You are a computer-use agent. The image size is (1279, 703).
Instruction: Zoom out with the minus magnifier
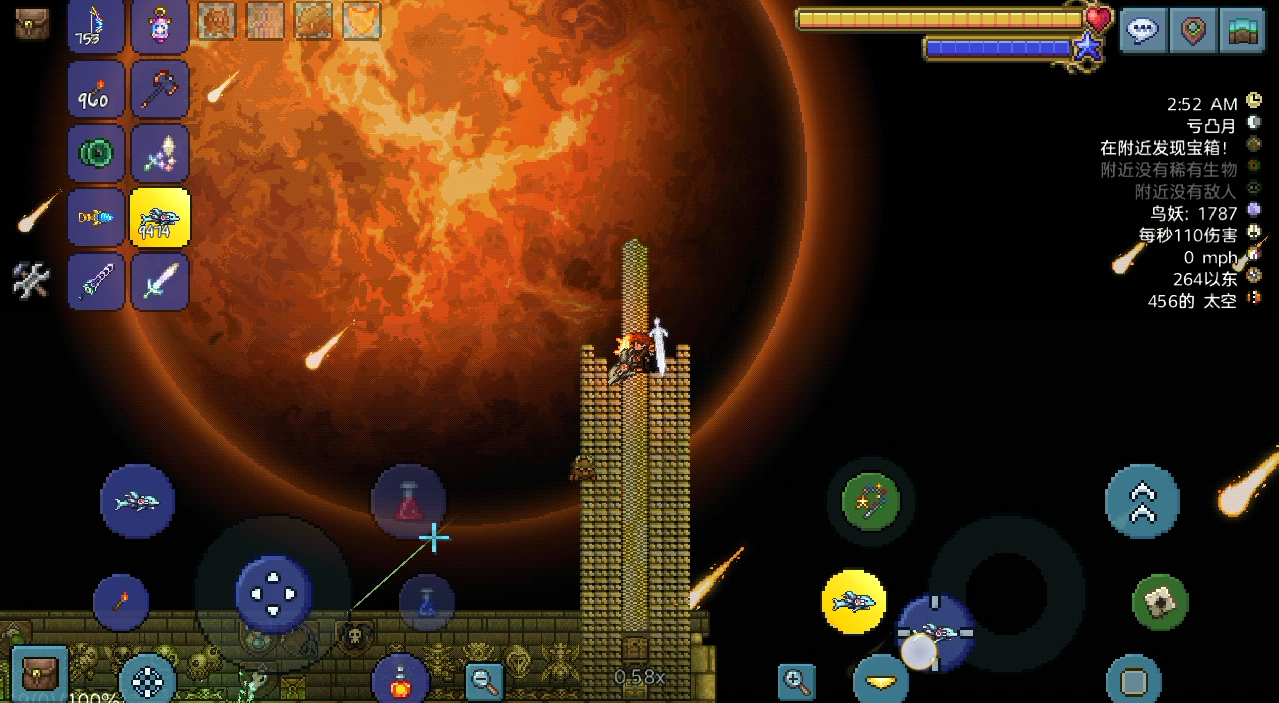tap(485, 682)
